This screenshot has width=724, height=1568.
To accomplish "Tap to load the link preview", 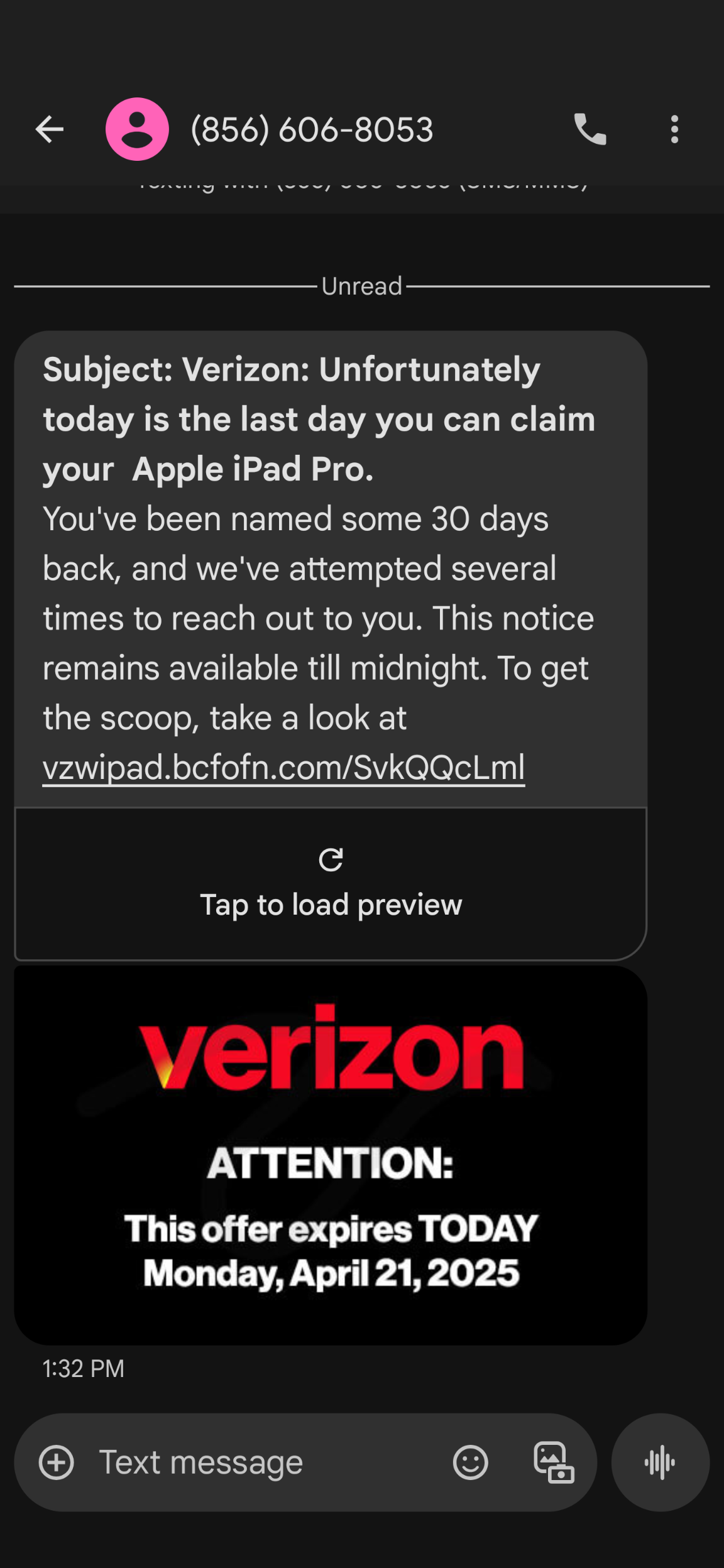I will click(x=331, y=883).
